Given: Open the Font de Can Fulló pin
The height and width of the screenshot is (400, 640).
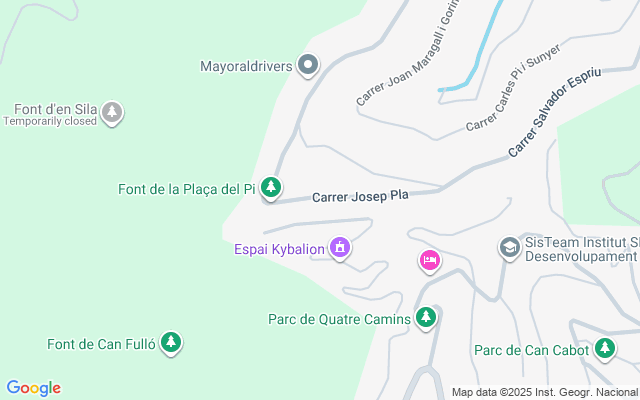Looking at the screenshot, I should [x=171, y=343].
